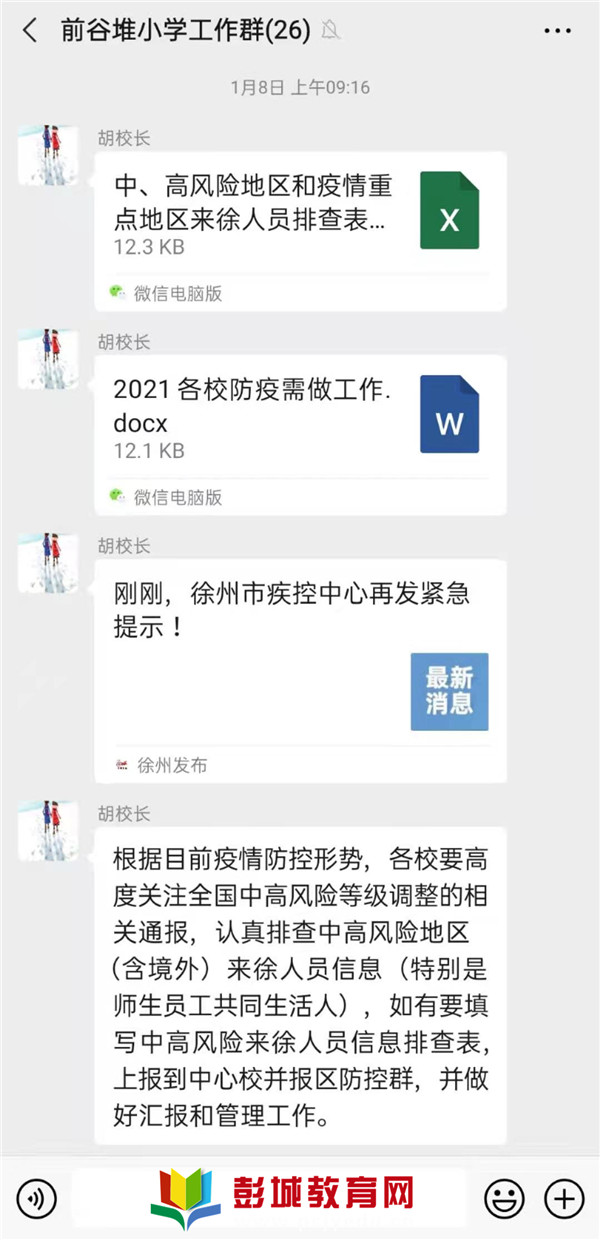
Task: Open the plus attachment menu
Action: 563,1197
